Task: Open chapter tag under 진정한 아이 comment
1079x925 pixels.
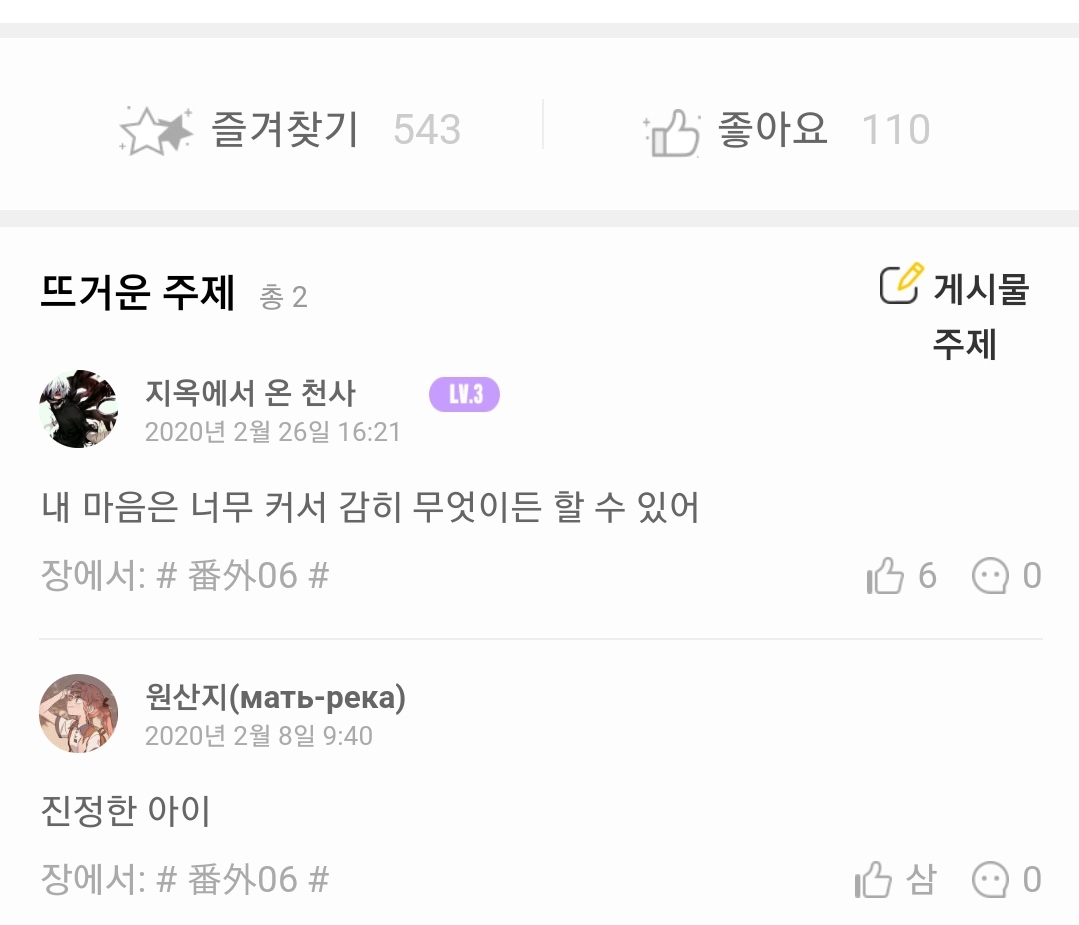Action: point(243,880)
